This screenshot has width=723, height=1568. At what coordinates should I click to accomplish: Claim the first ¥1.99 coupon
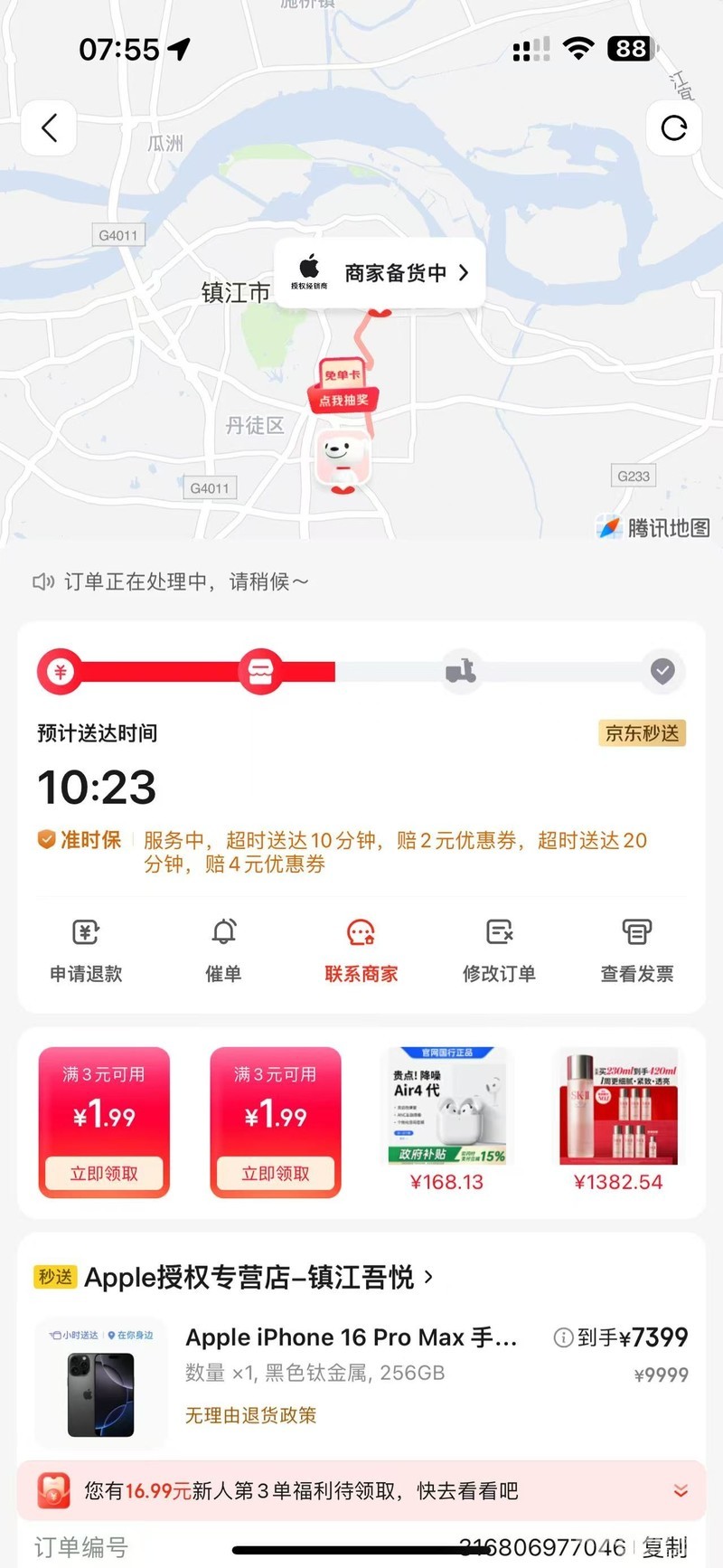104,1173
